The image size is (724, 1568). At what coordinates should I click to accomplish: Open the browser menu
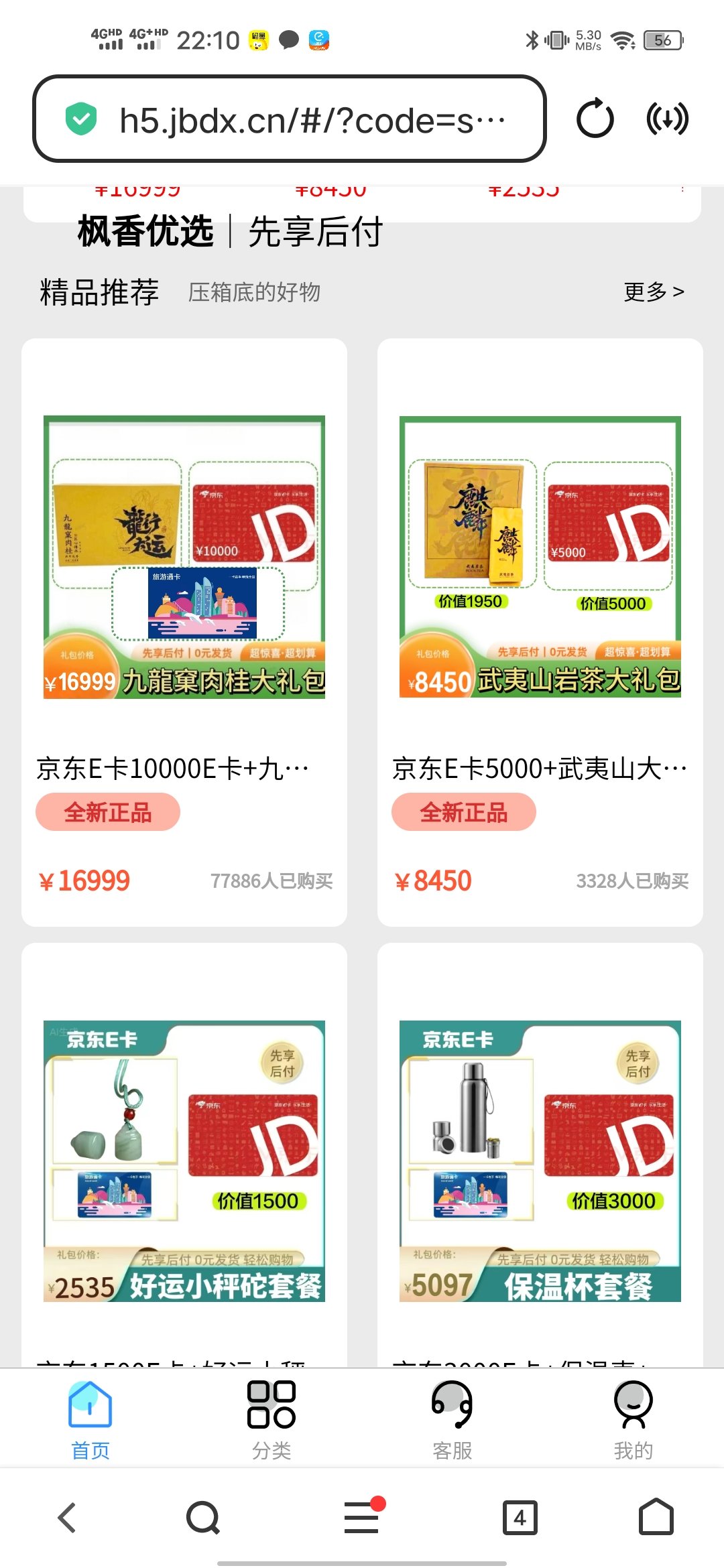(x=362, y=1518)
